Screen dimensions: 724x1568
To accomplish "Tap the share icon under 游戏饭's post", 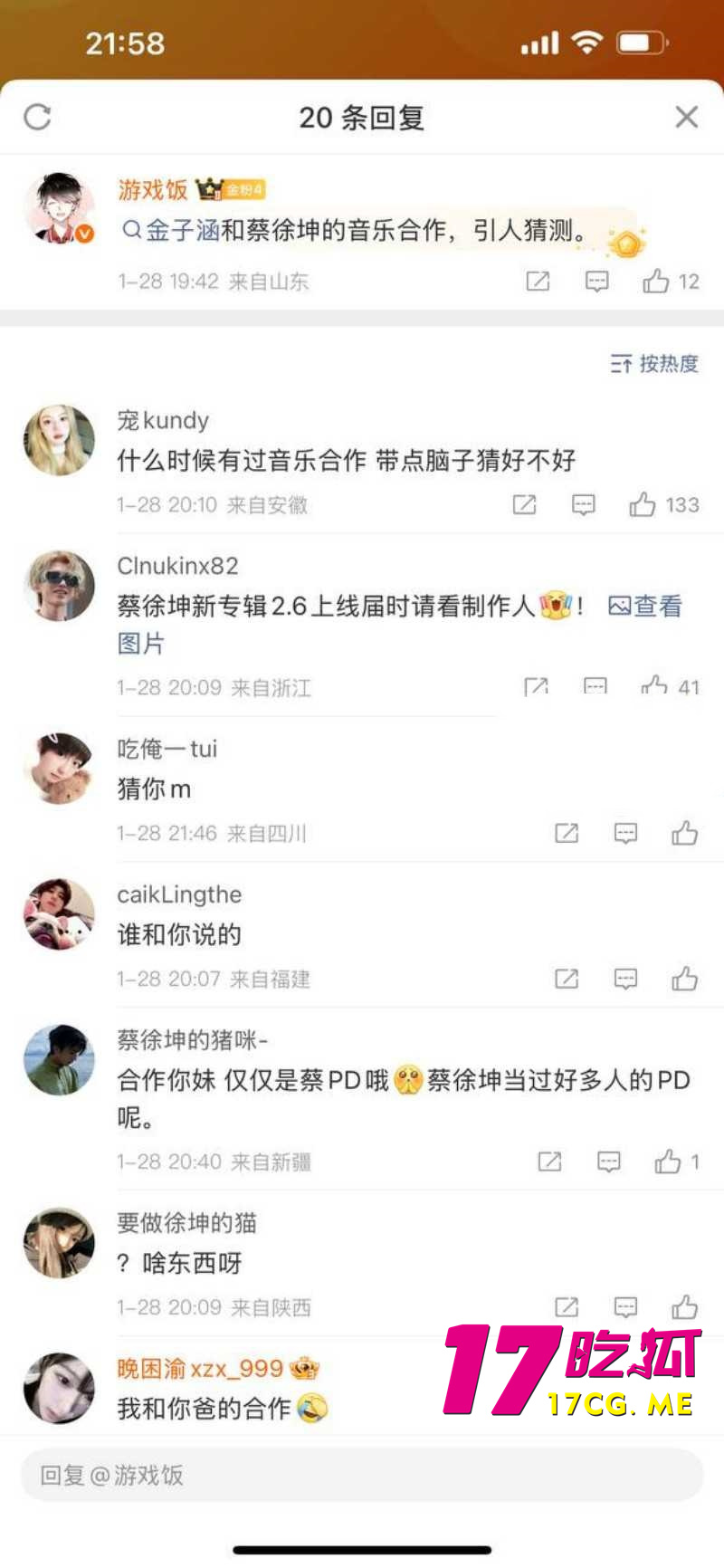I will 537,281.
